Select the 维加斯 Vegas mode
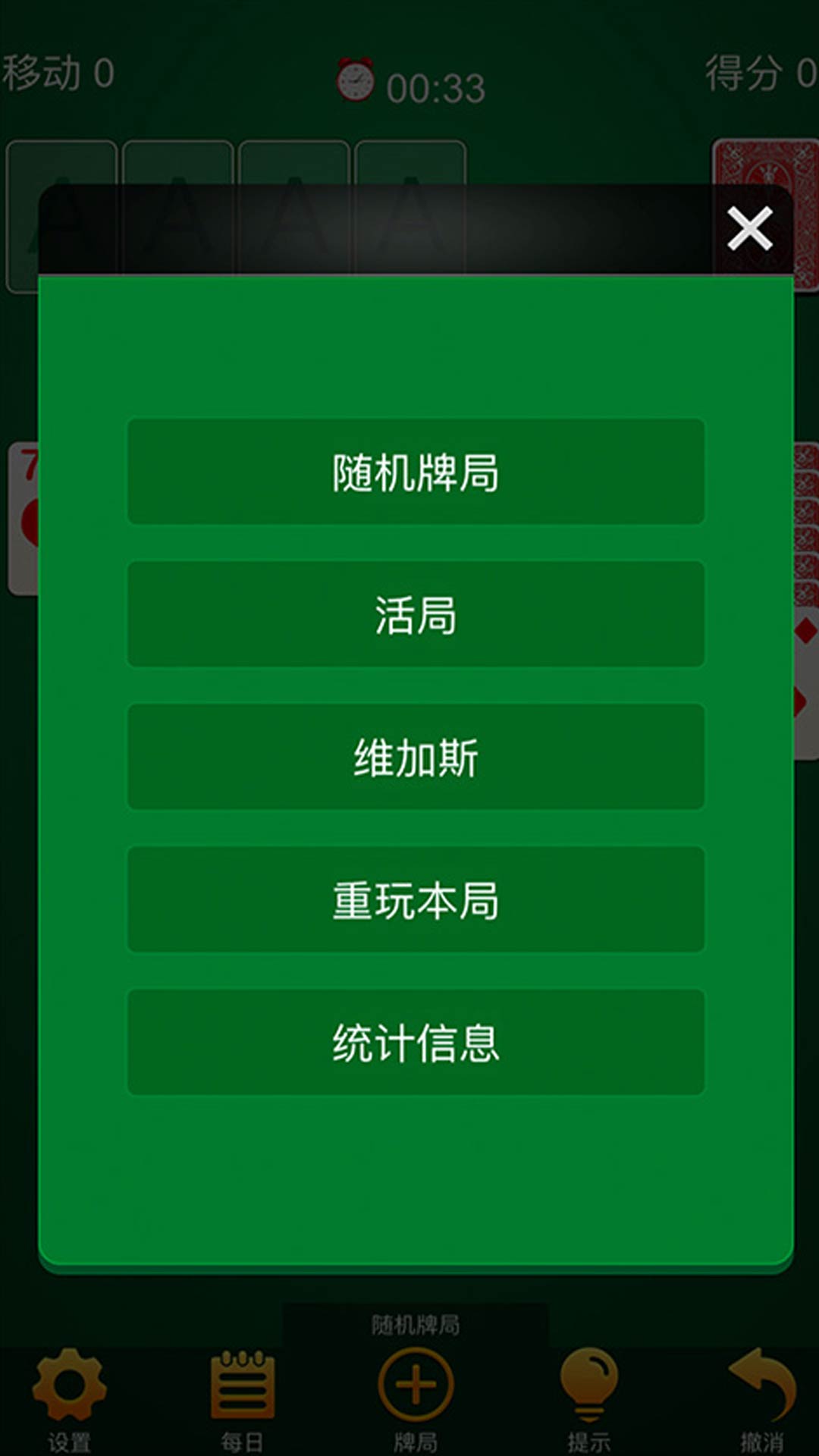This screenshot has width=819, height=1456. 416,756
